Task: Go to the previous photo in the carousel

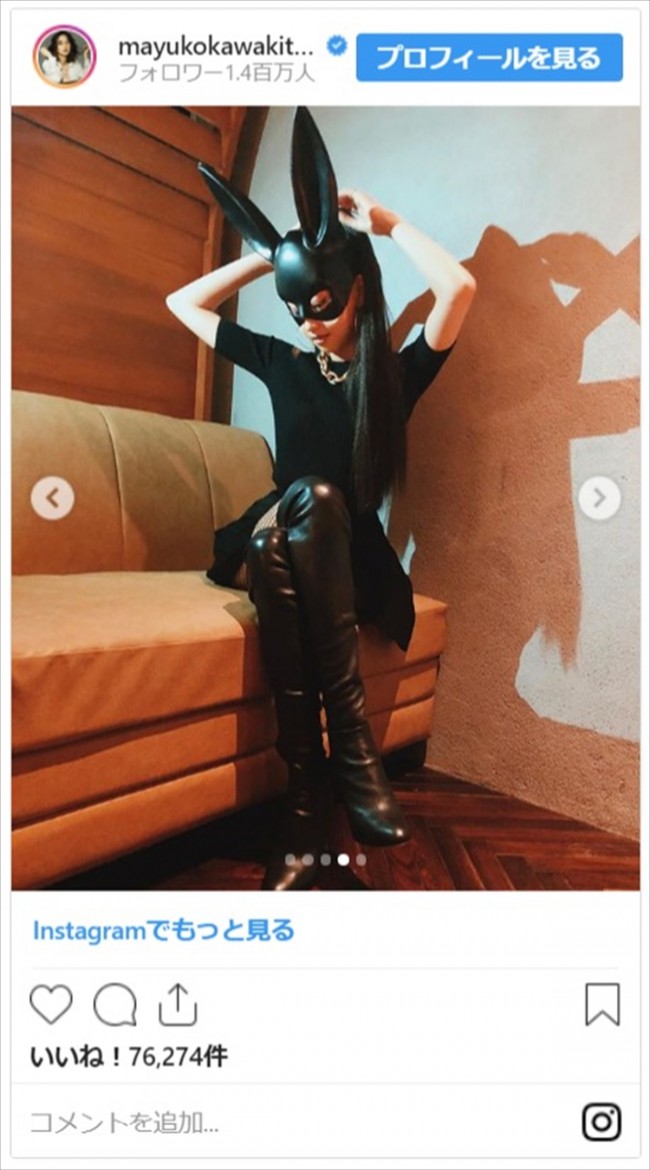Action: tap(52, 497)
